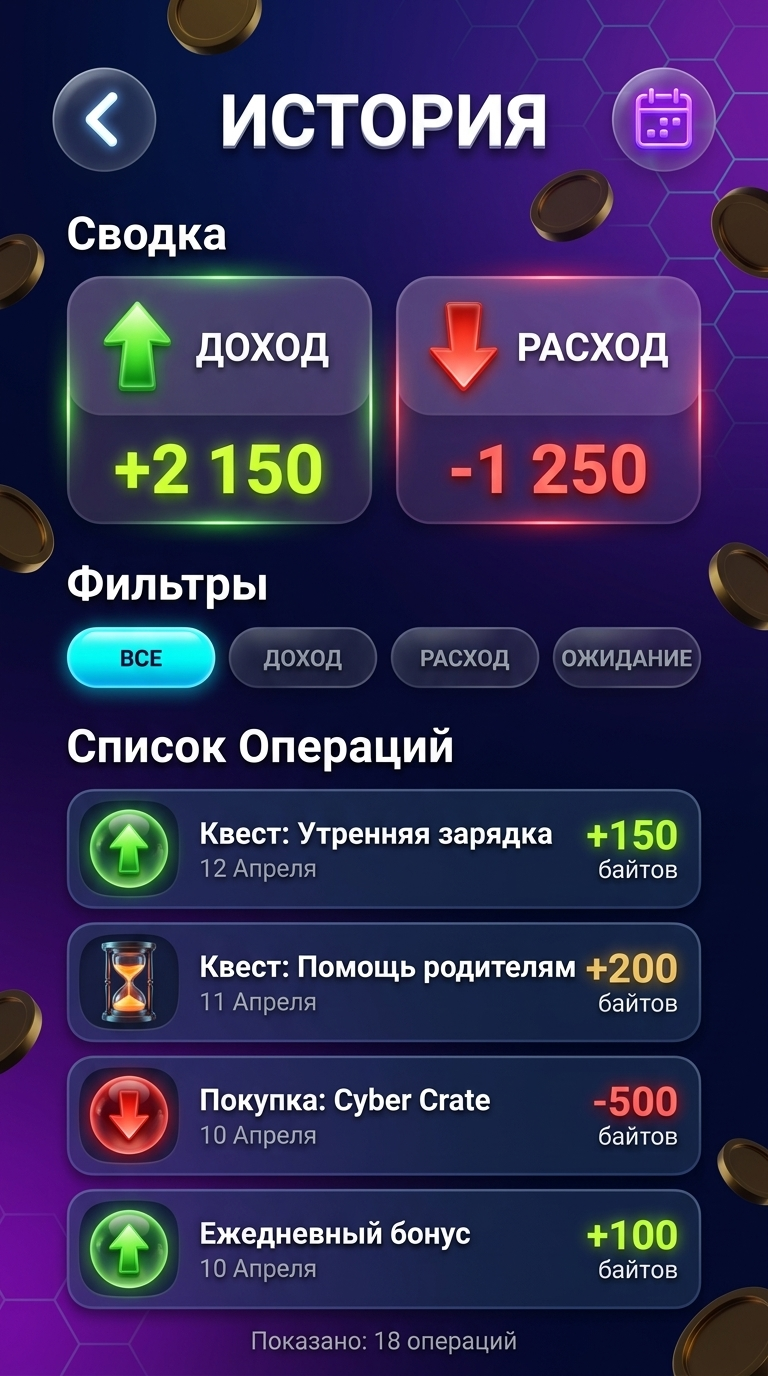
Task: Open the calendar date picker
Action: click(x=663, y=120)
